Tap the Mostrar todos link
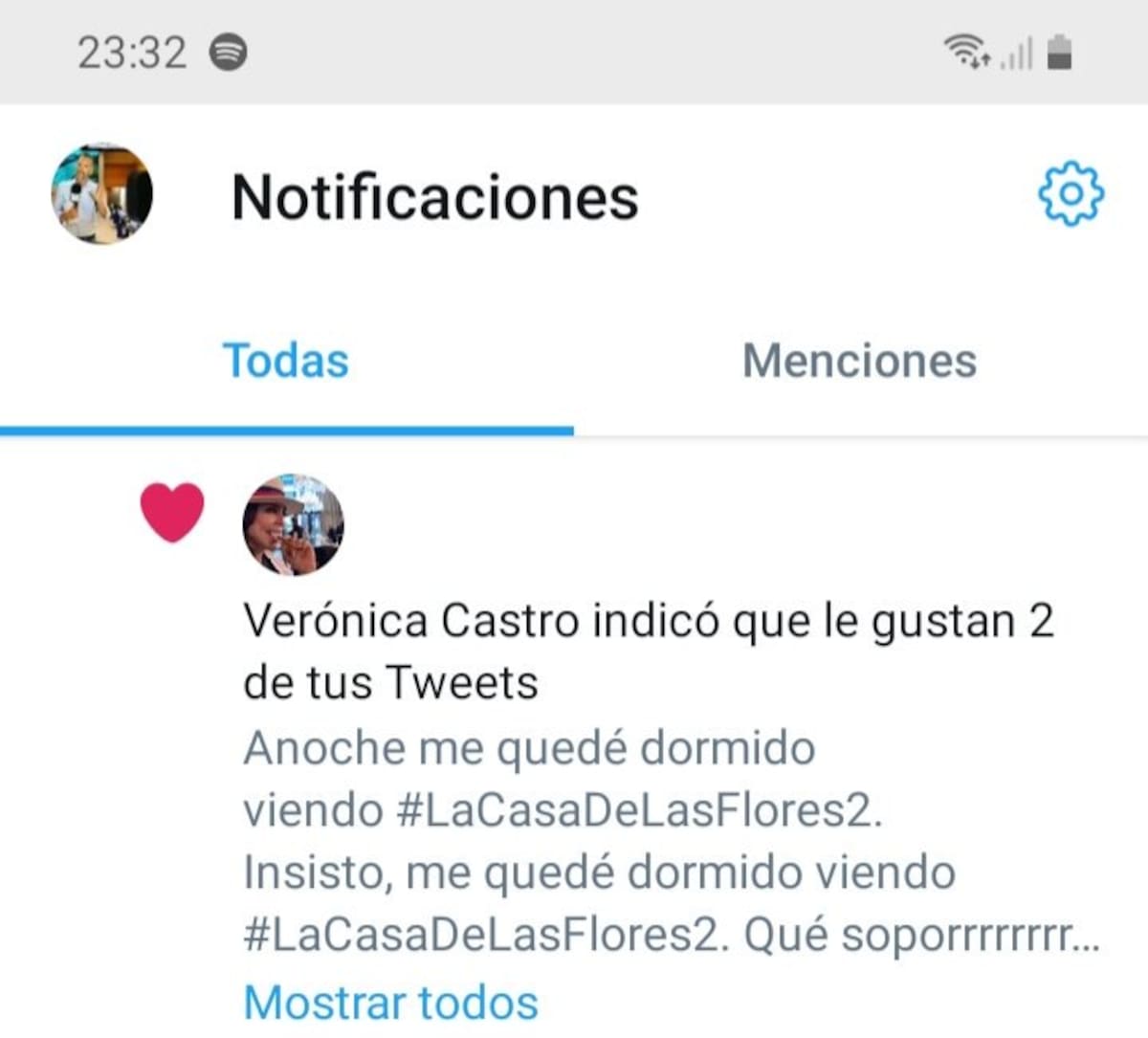This screenshot has height=1038, width=1148. [391, 1002]
